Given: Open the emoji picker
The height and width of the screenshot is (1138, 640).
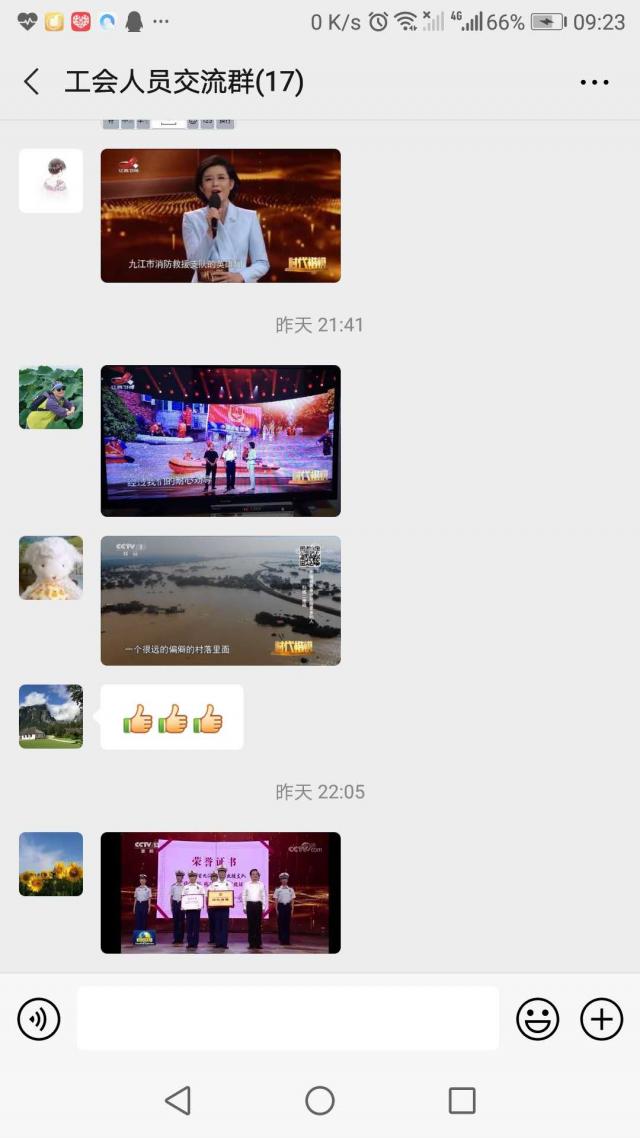Looking at the screenshot, I should (x=538, y=1019).
